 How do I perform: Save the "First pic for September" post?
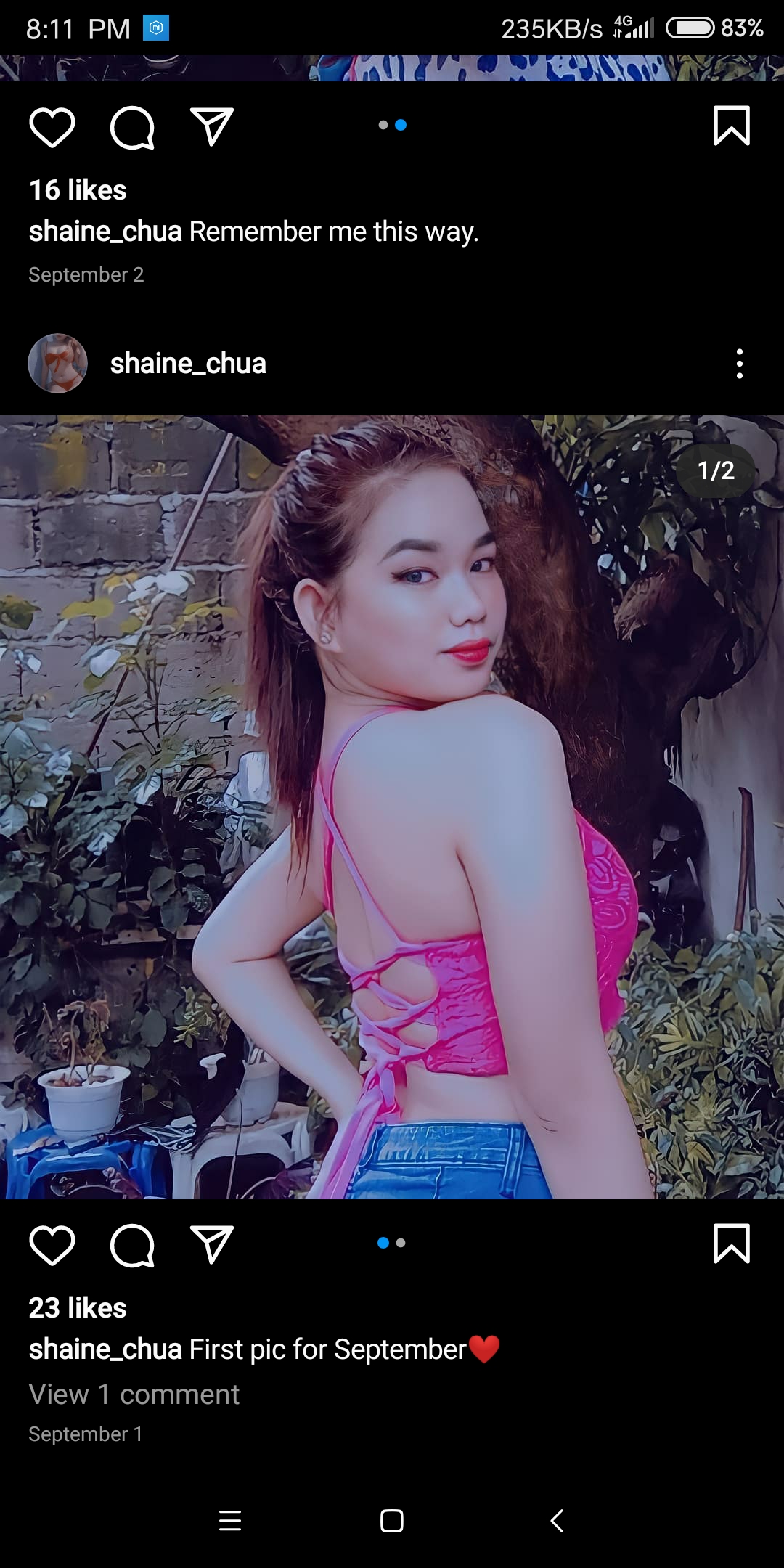pos(731,1244)
